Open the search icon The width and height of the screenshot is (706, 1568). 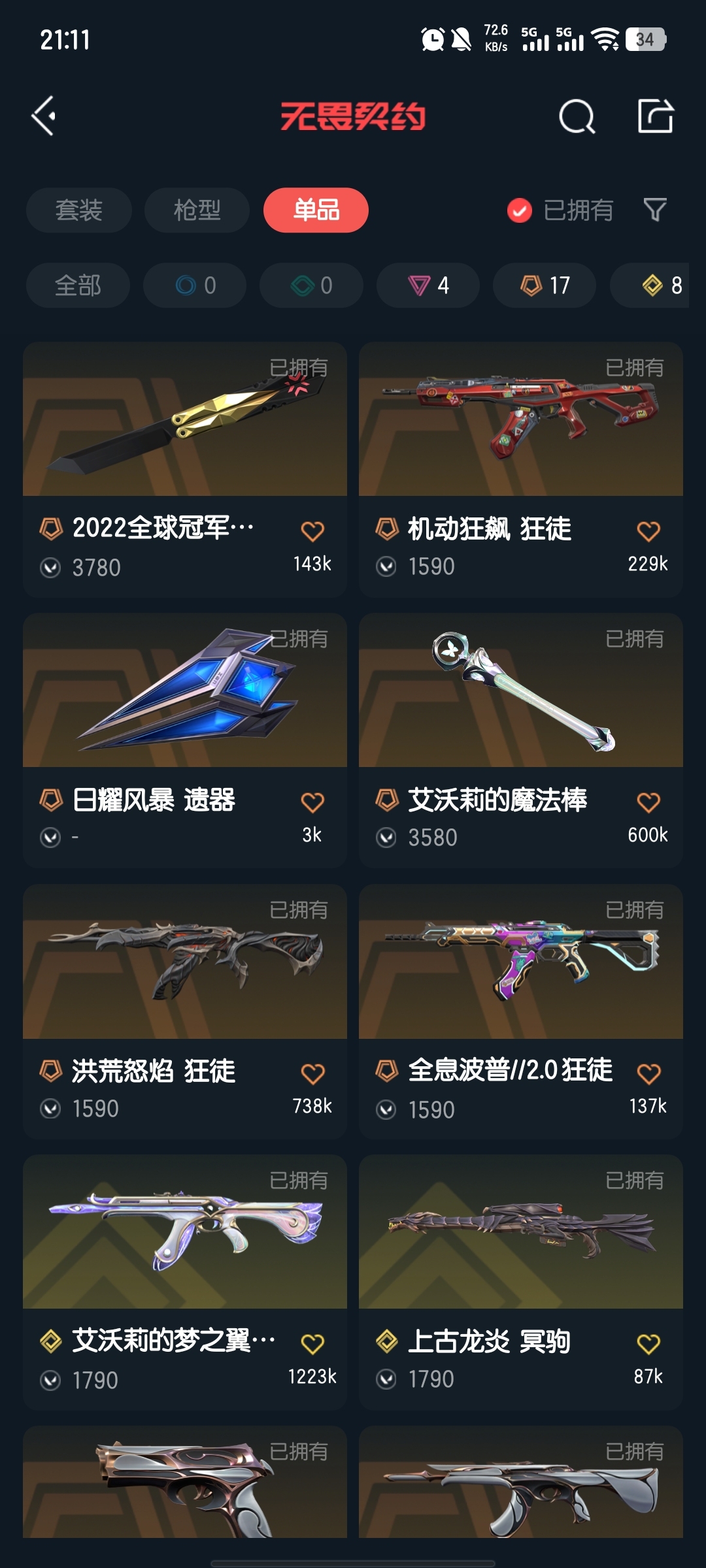(x=577, y=117)
